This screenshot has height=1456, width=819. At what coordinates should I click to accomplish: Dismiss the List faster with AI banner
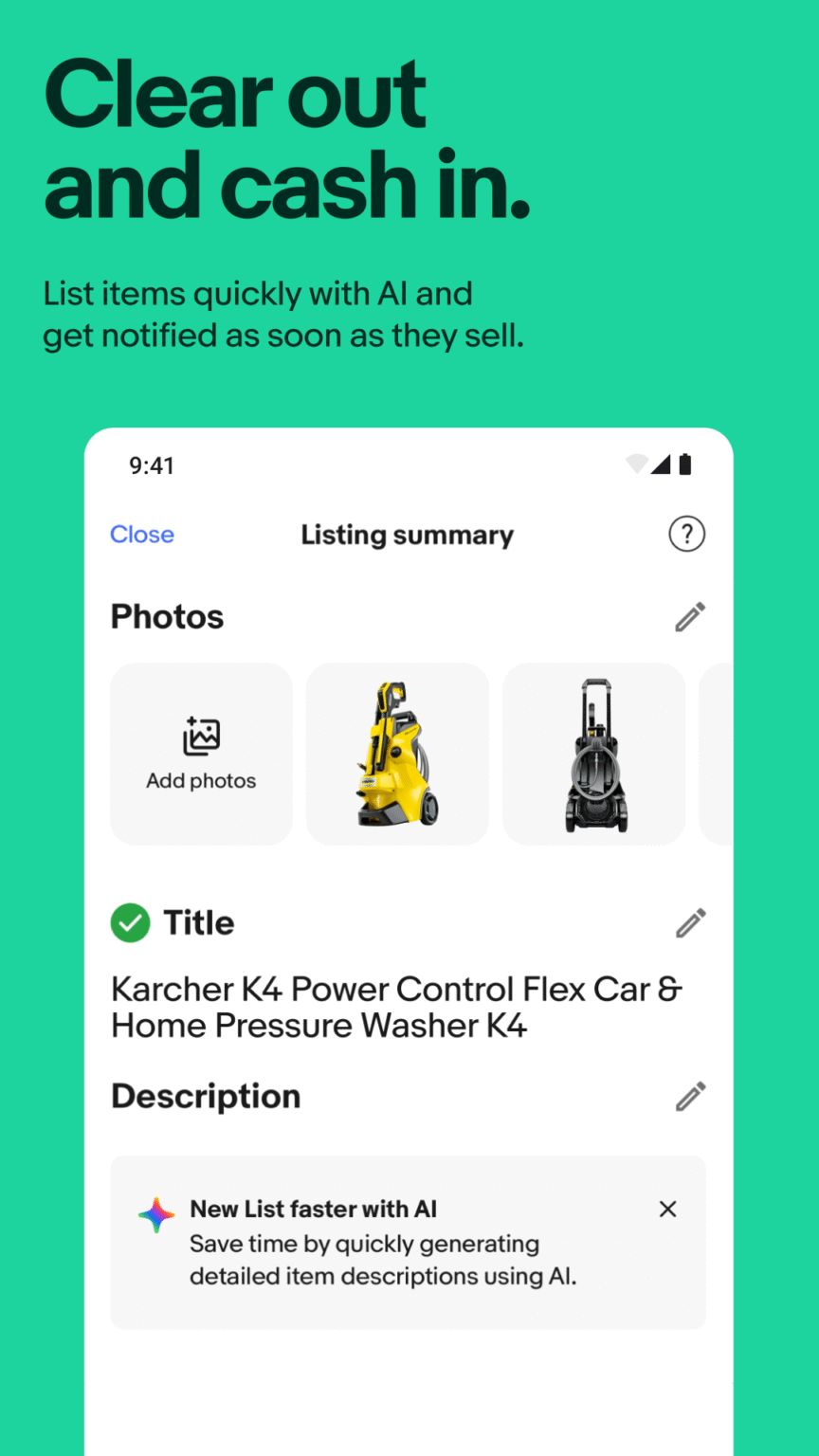[667, 1210]
